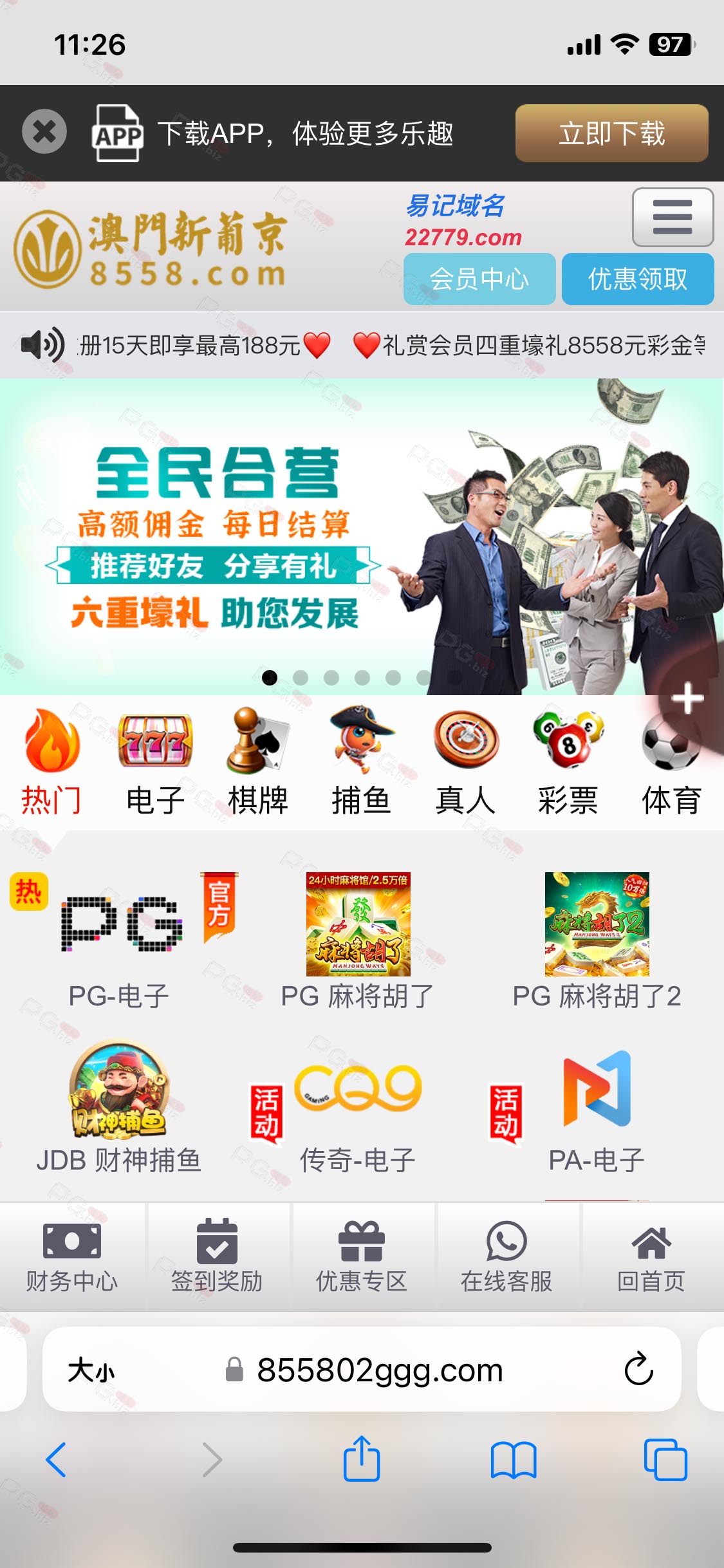Reload the page in Safari

coord(638,1370)
